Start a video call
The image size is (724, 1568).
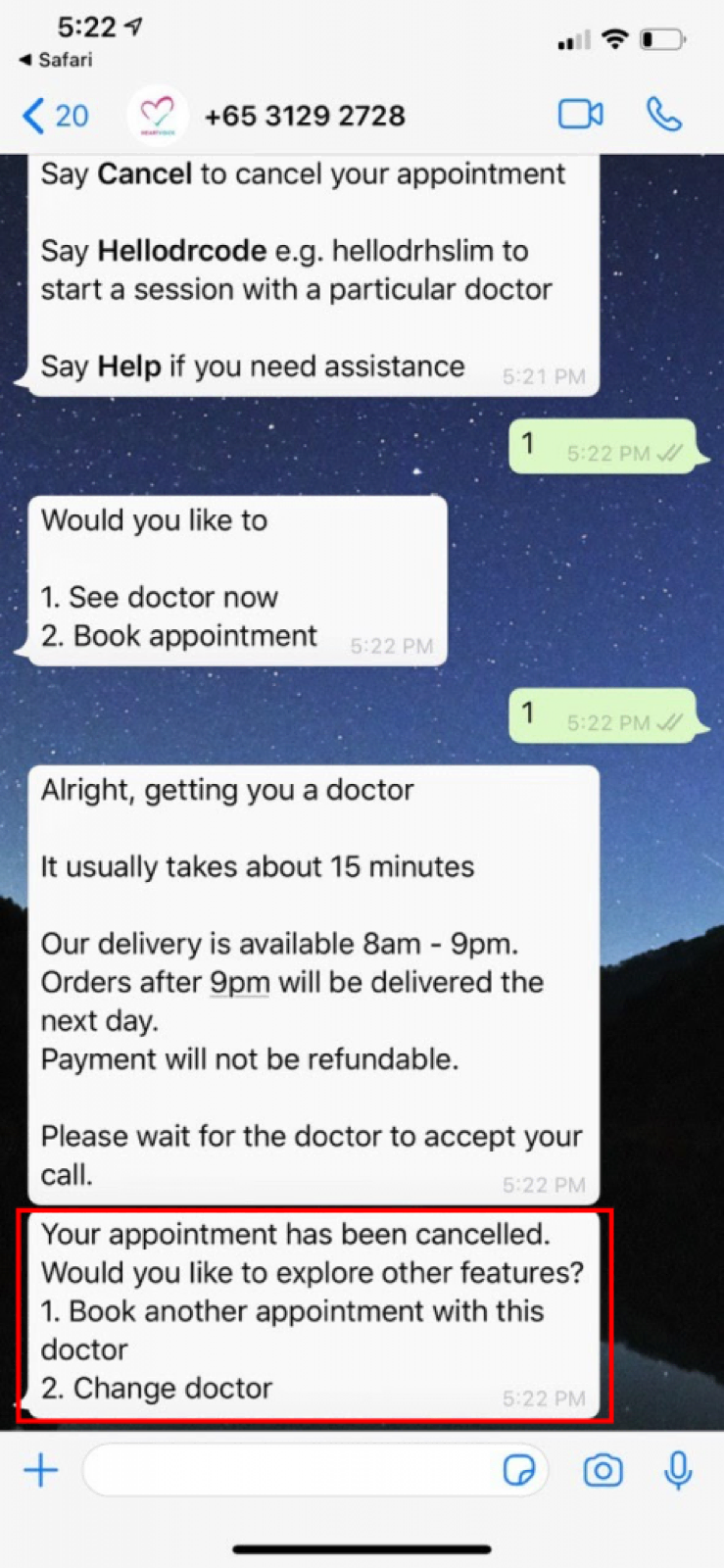(x=581, y=115)
